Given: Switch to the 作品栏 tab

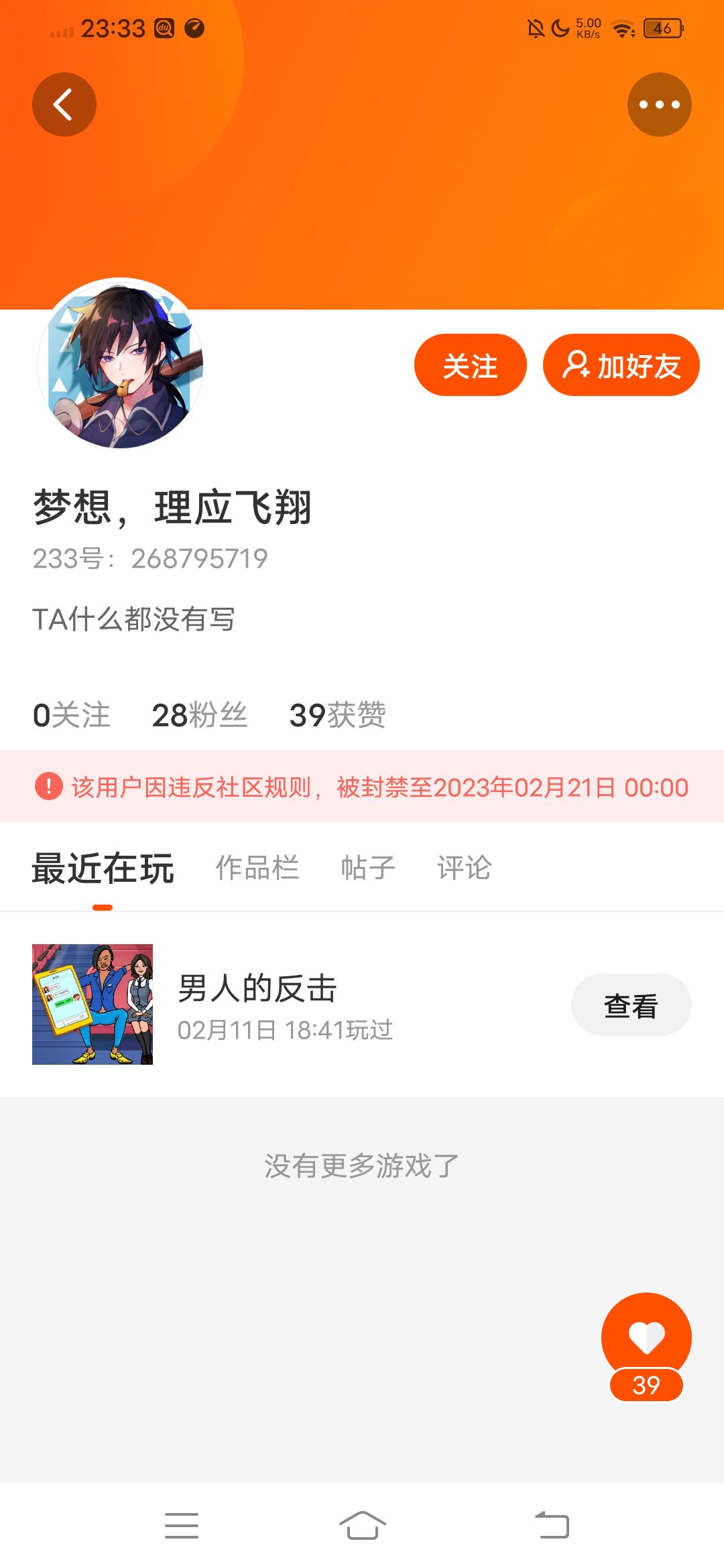Looking at the screenshot, I should 257,868.
